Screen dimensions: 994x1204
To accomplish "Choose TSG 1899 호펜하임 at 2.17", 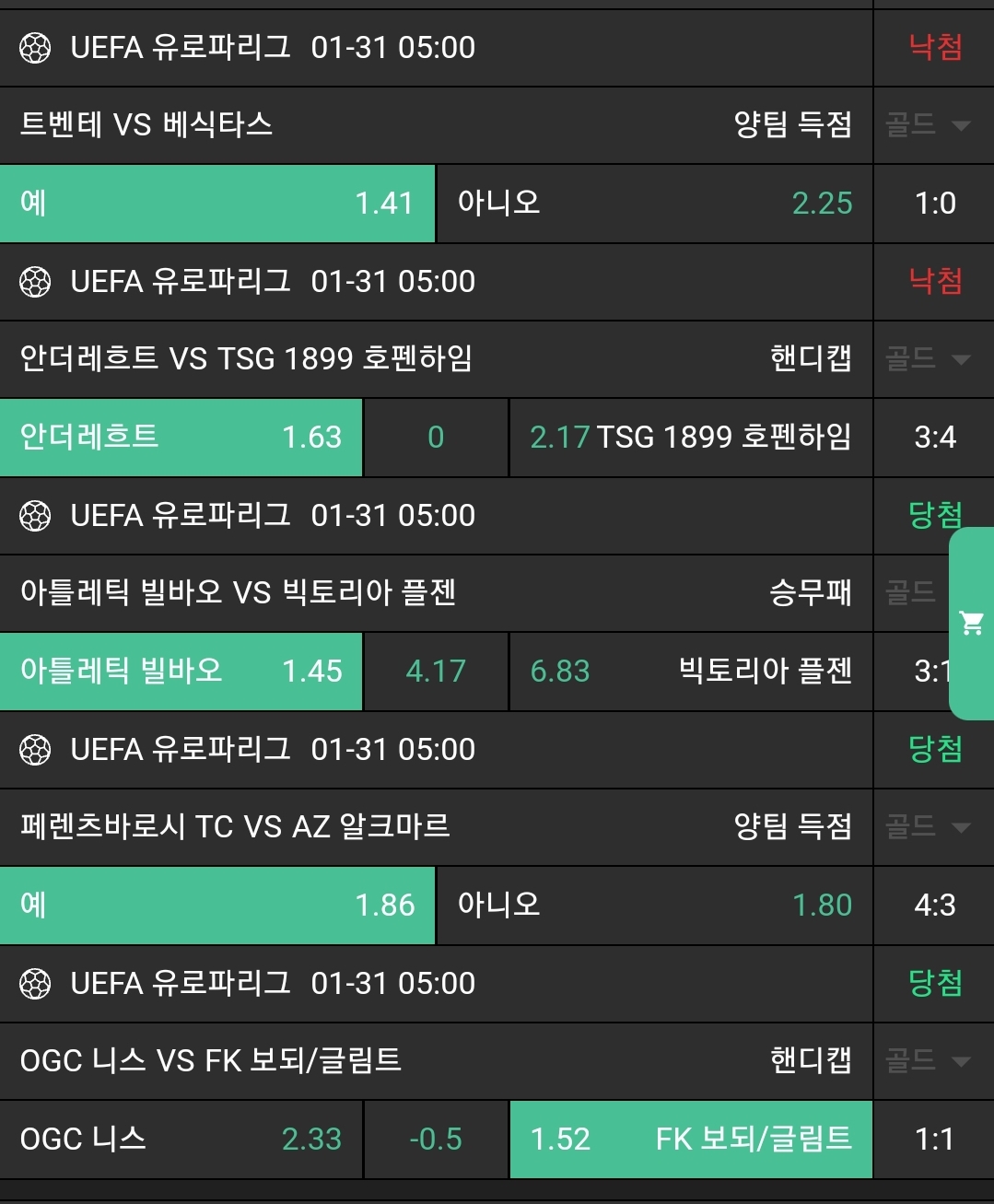I will point(690,437).
